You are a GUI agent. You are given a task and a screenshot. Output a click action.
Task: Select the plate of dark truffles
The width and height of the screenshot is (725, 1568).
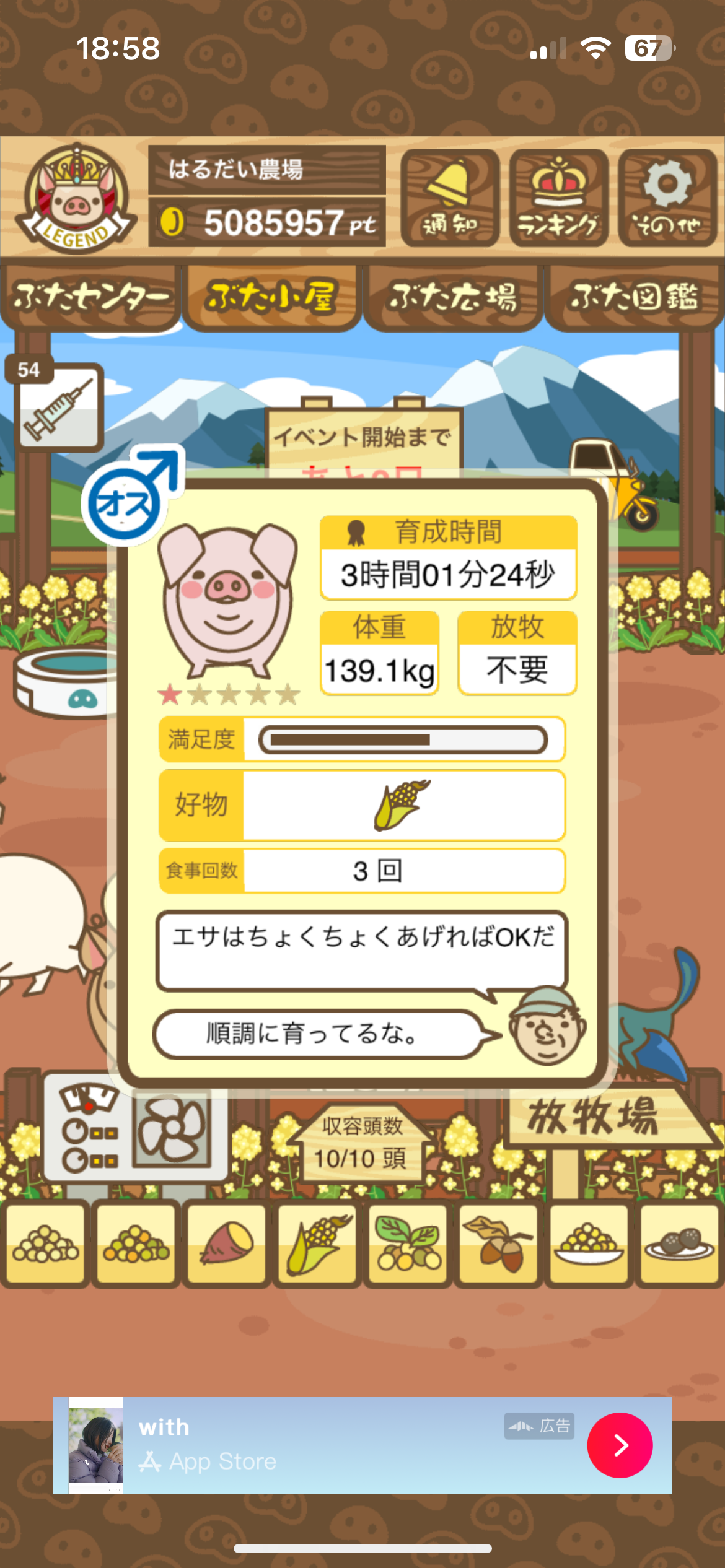[x=679, y=1243]
